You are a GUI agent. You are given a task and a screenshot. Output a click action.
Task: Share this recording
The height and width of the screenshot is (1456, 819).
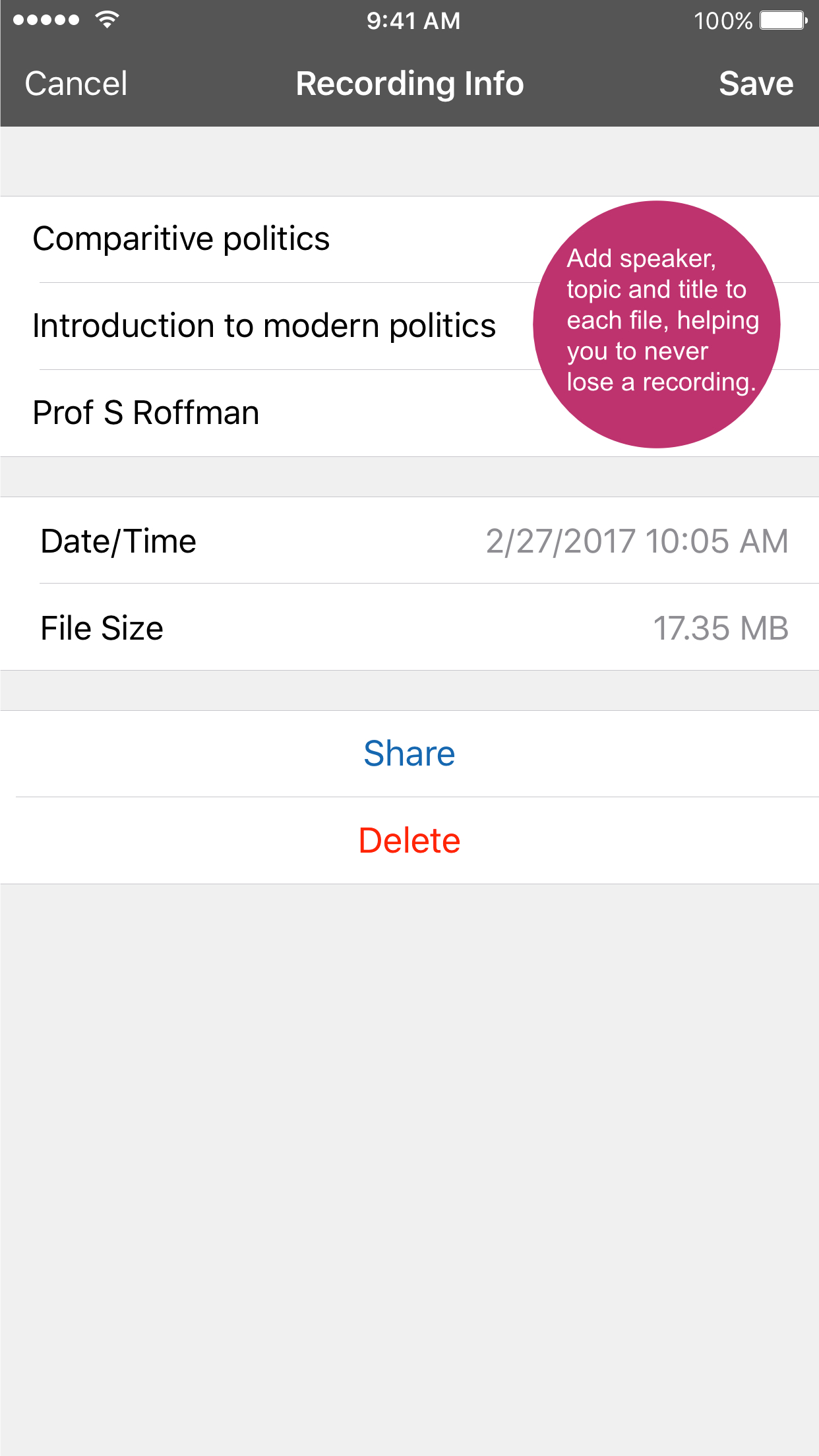pyautogui.click(x=409, y=754)
